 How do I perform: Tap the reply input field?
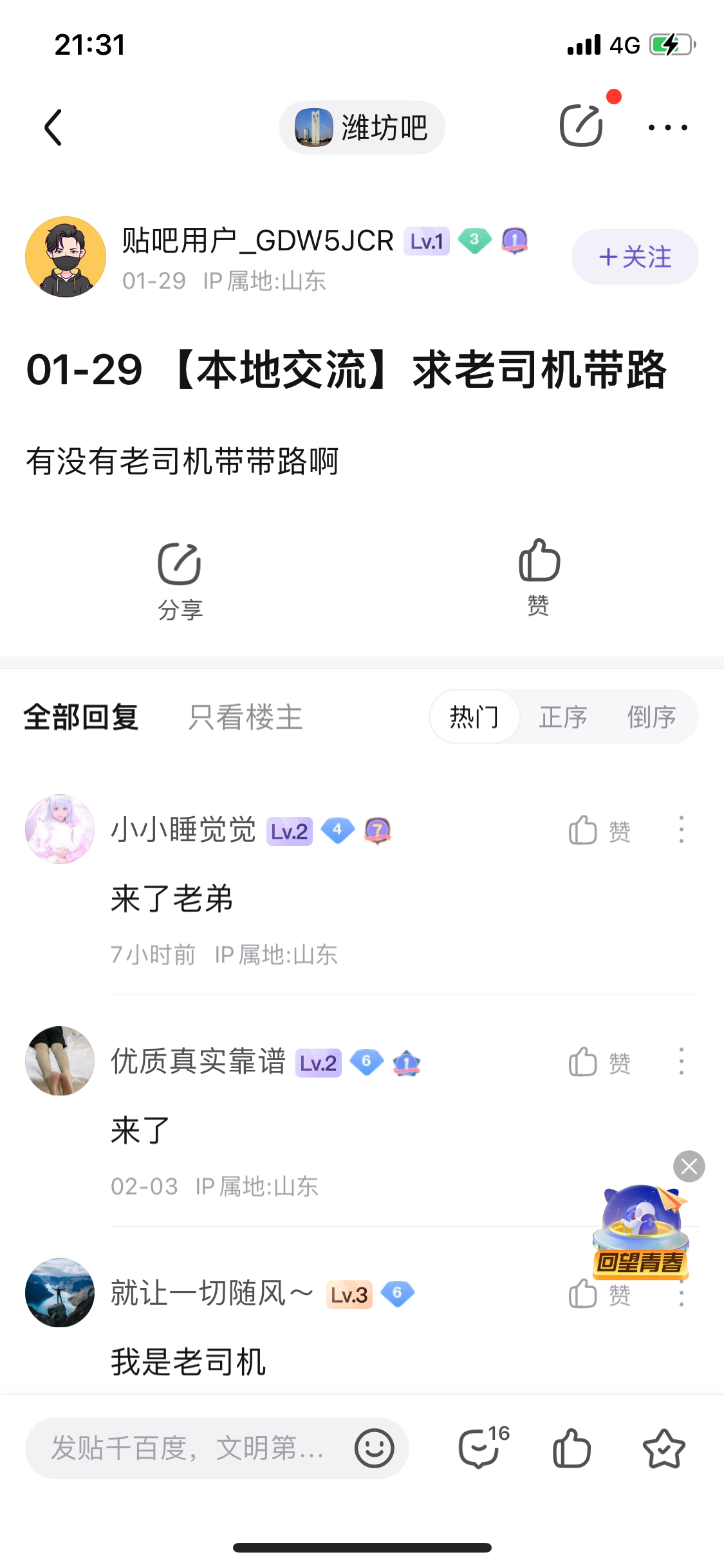click(x=193, y=1448)
